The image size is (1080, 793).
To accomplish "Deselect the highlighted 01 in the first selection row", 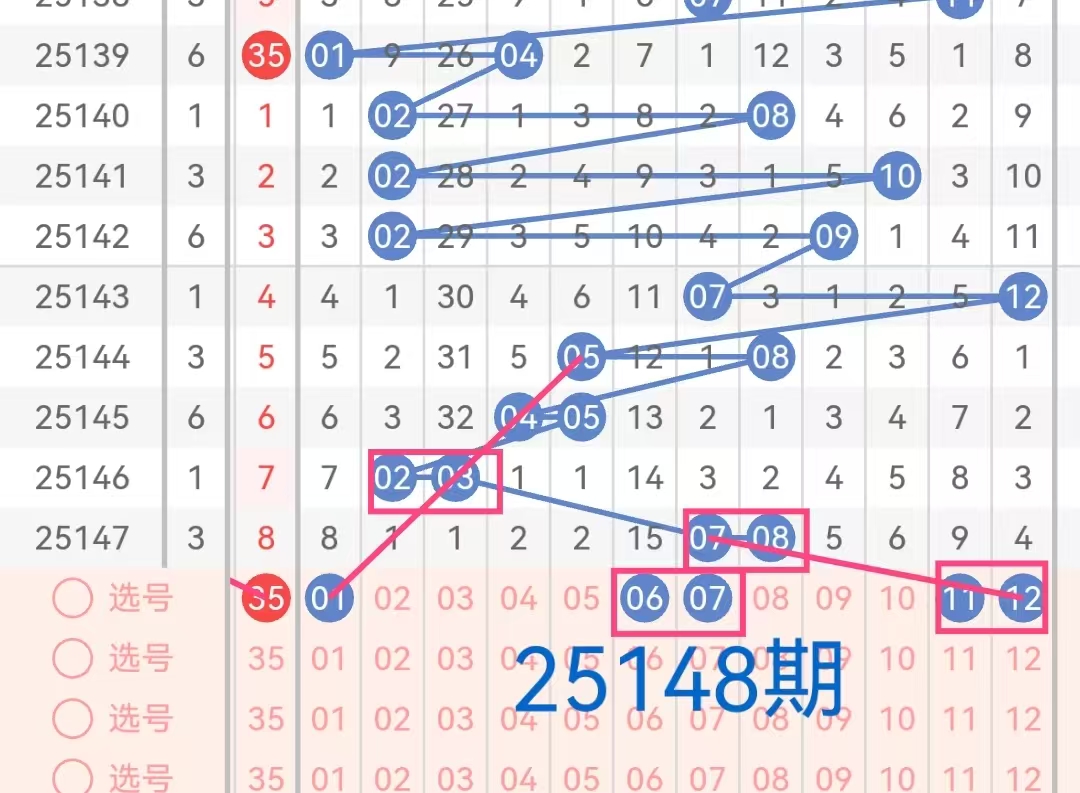I will 329,599.
